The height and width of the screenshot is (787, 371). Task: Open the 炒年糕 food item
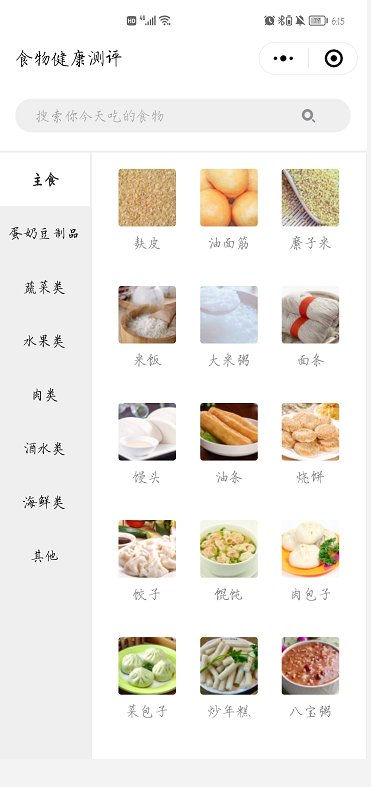229,678
